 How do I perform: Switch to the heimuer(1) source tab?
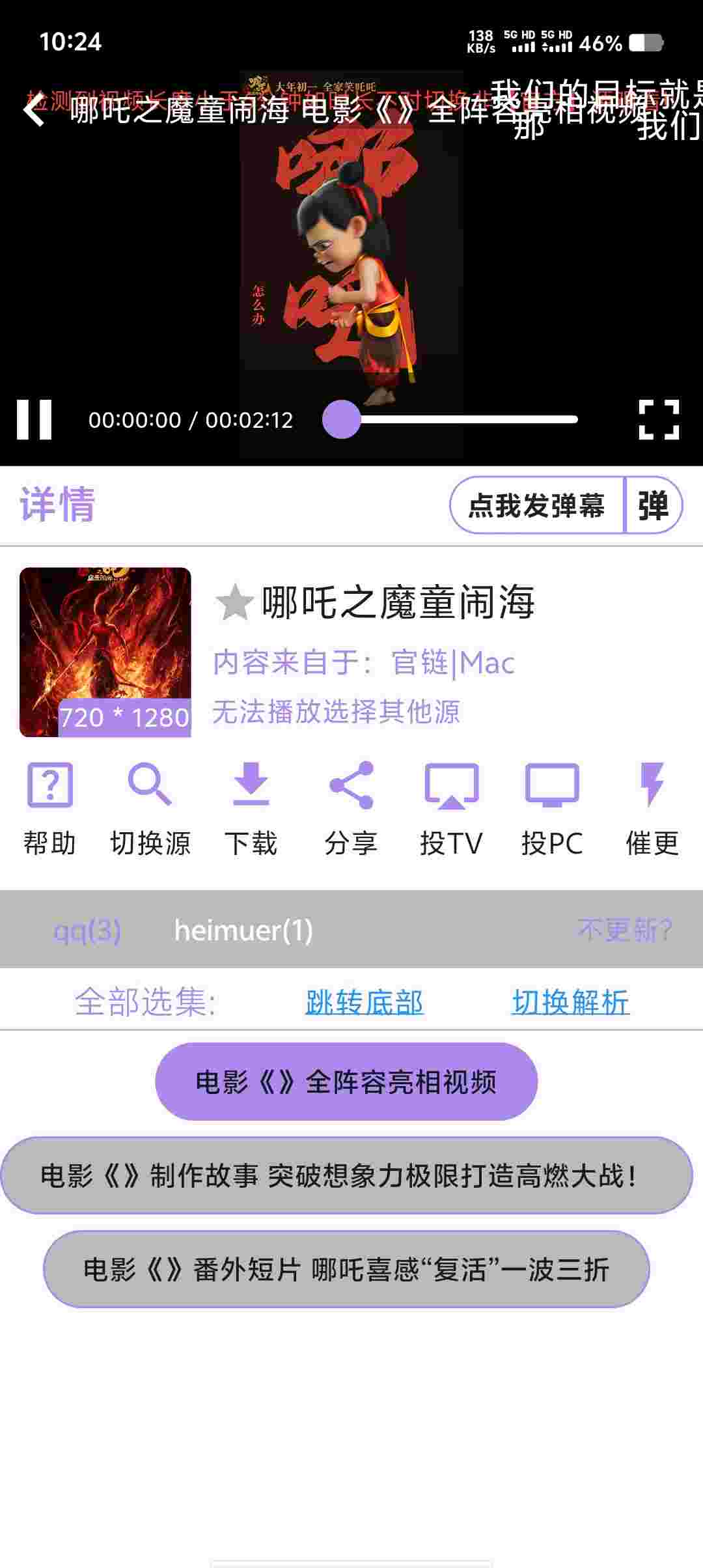pyautogui.click(x=243, y=930)
